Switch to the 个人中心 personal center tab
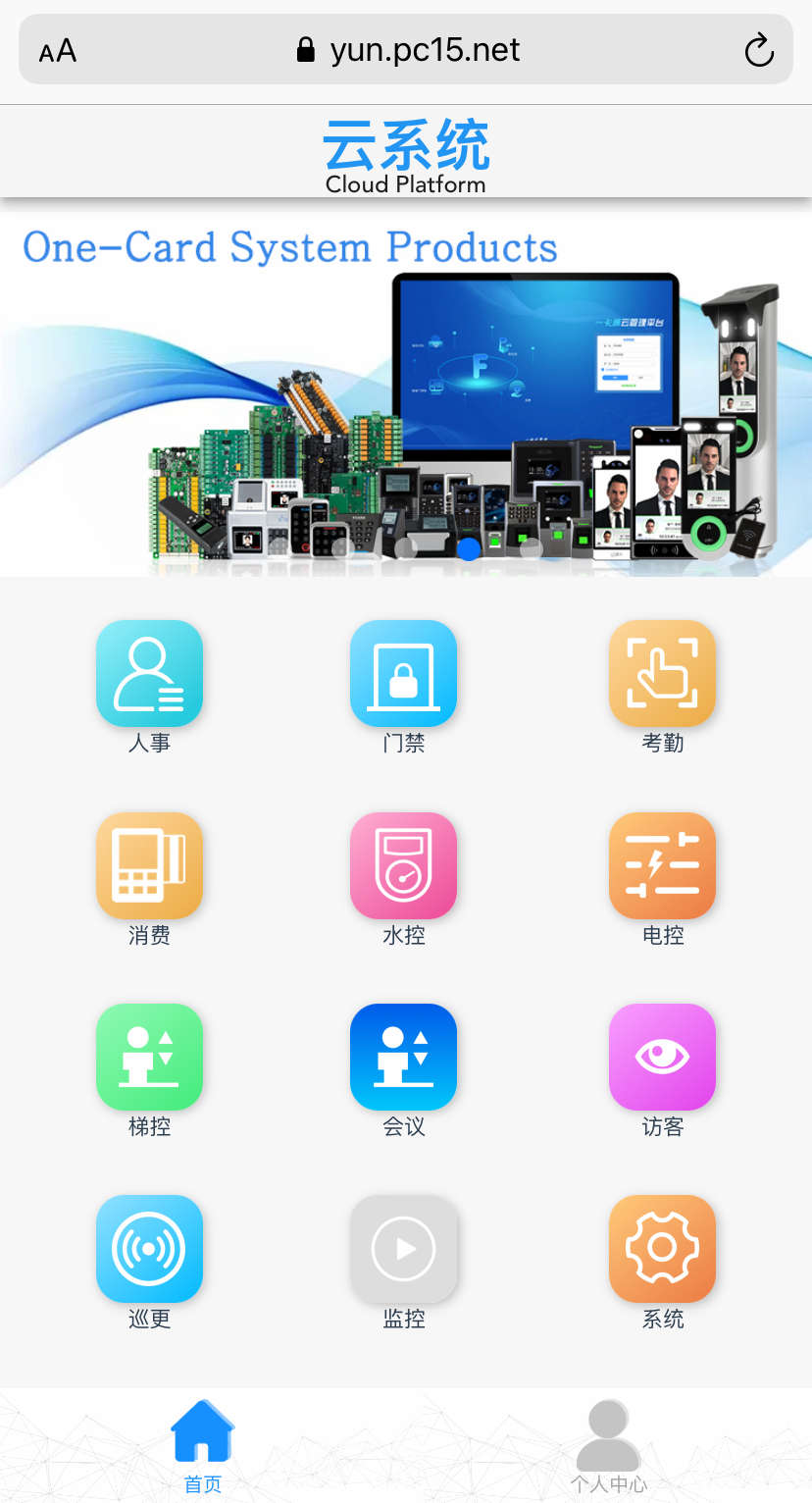The width and height of the screenshot is (812, 1503). [x=608, y=1442]
